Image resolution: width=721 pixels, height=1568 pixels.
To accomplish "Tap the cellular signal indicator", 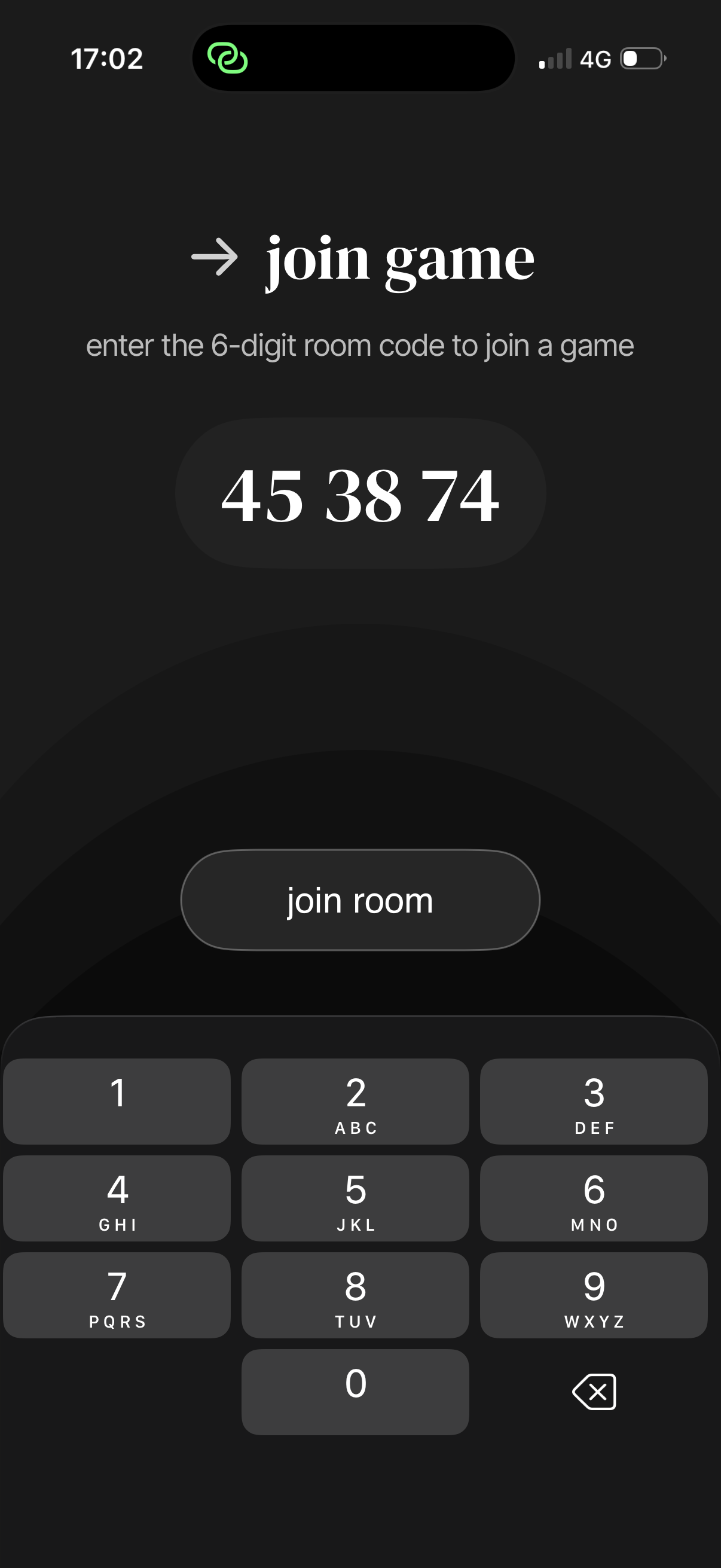I will coord(554,59).
